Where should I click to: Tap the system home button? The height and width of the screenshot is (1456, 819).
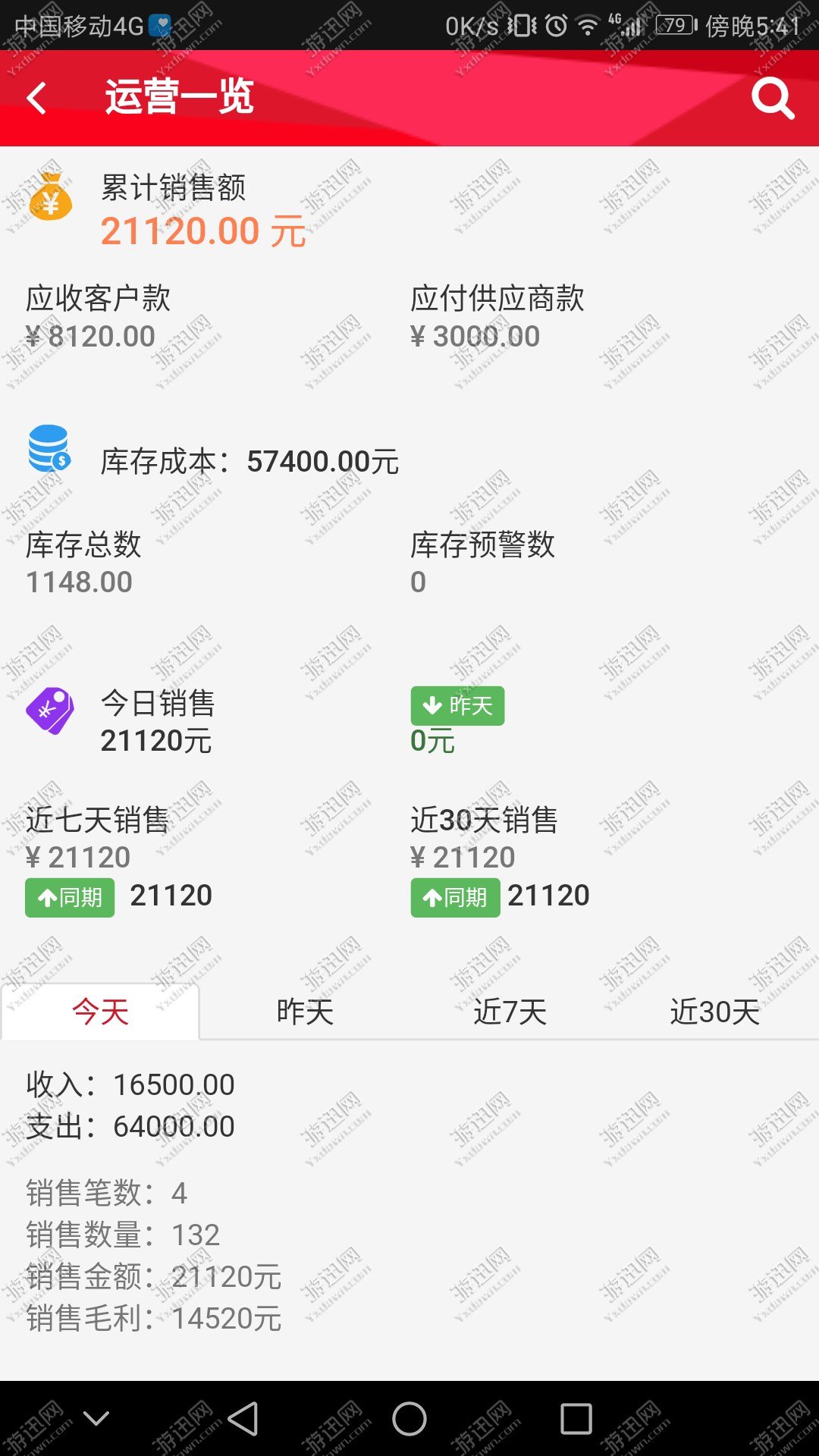pos(409,1419)
